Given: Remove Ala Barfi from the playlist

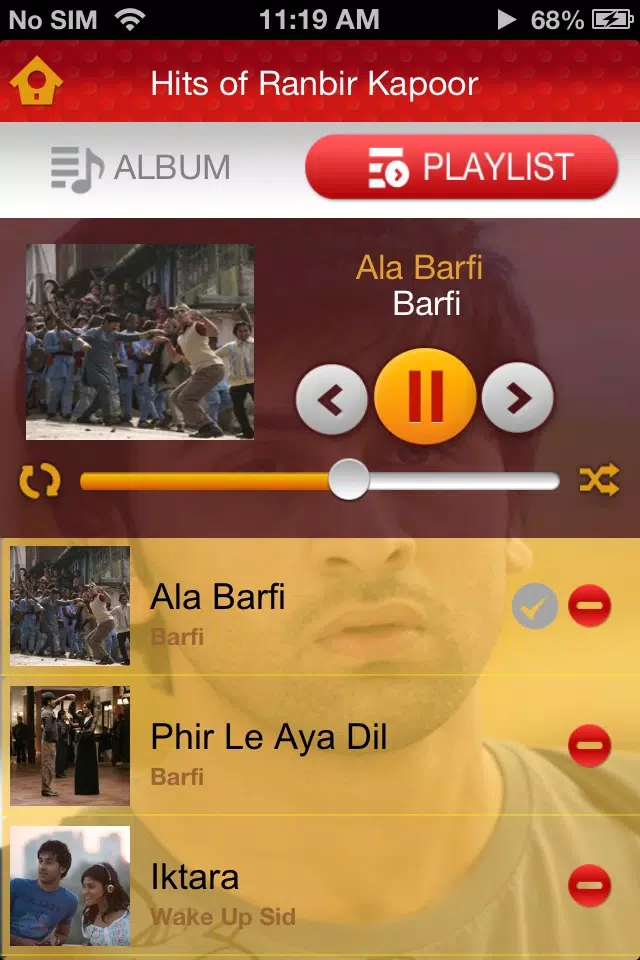Looking at the screenshot, I should click(589, 606).
